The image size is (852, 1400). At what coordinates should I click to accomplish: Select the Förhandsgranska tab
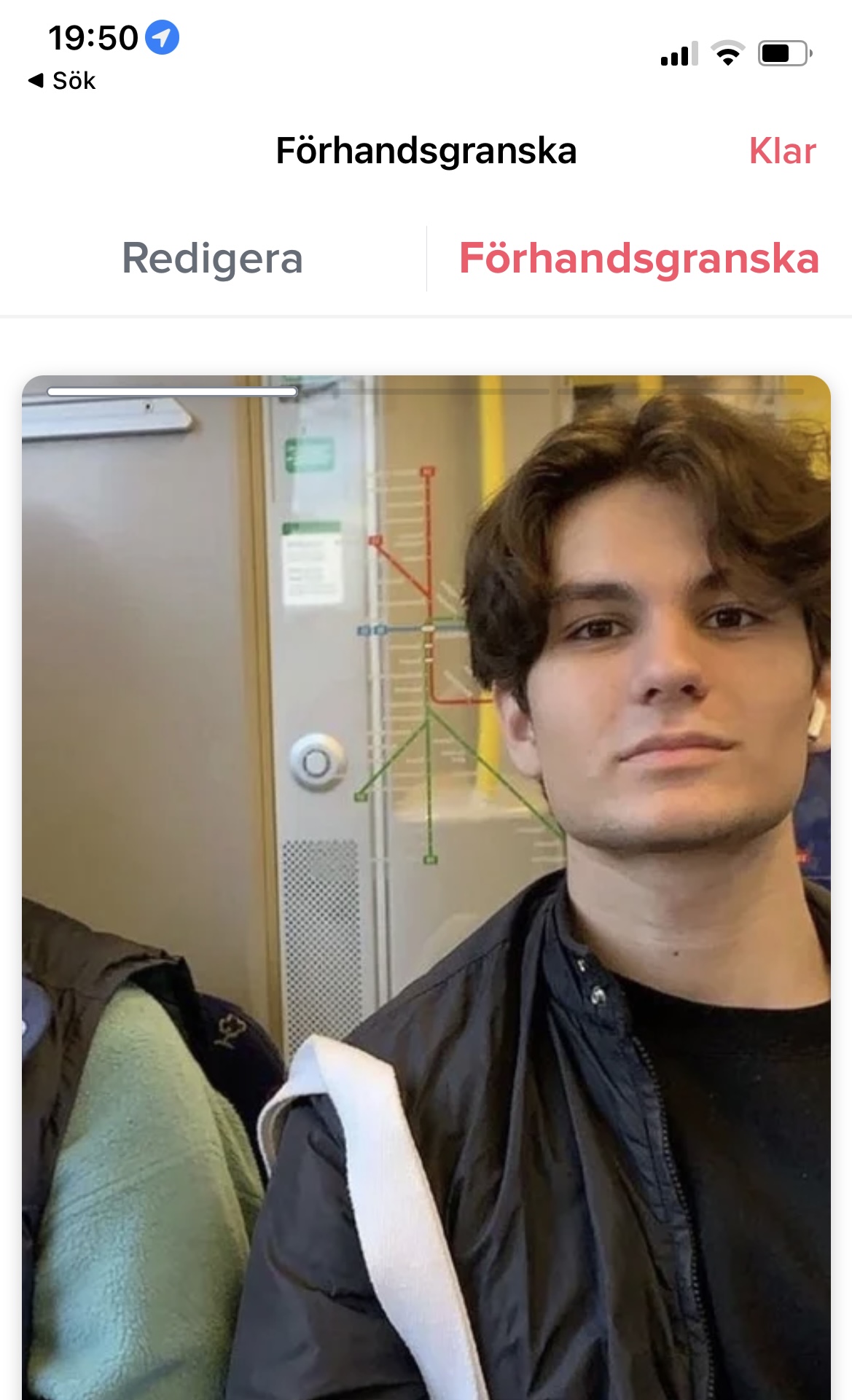pos(639,259)
